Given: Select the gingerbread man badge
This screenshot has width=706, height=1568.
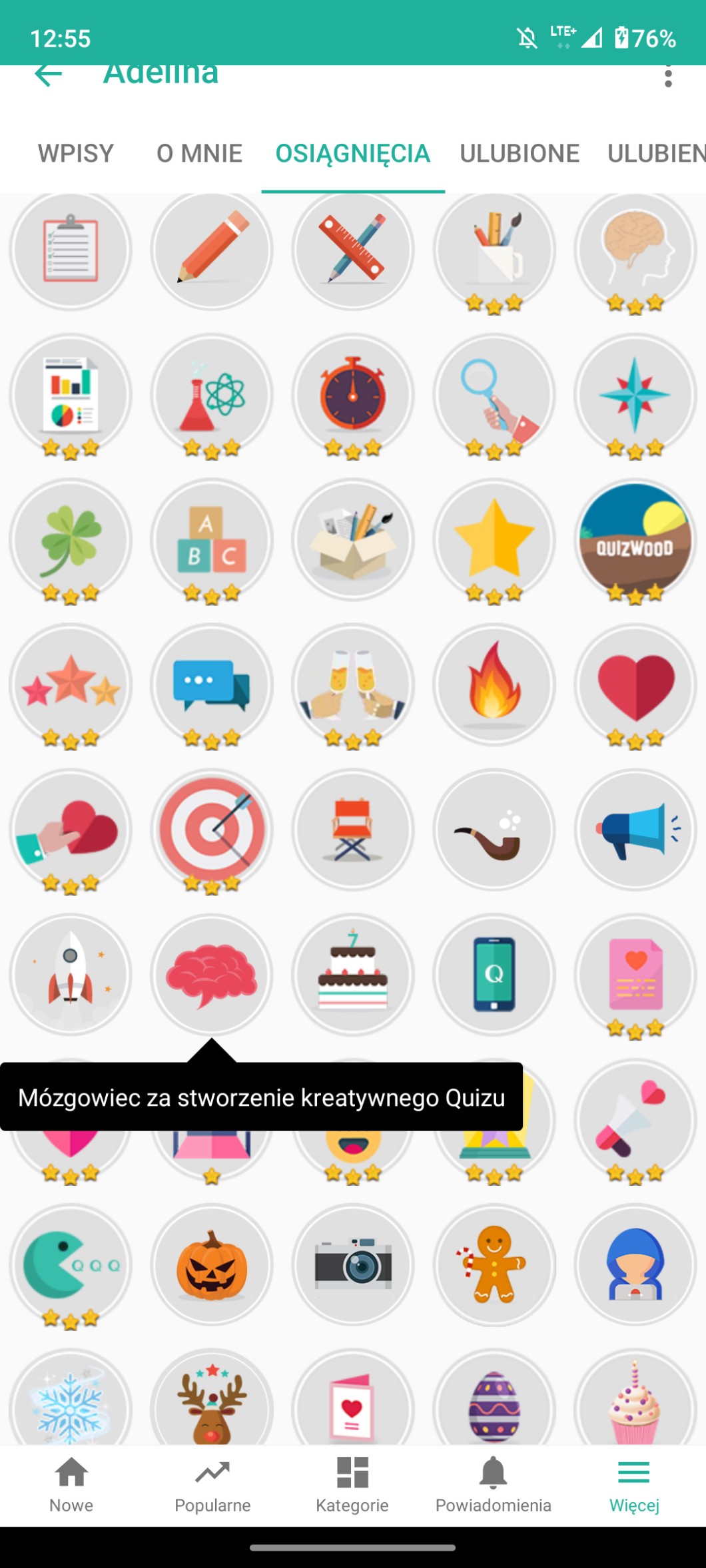Looking at the screenshot, I should (x=494, y=1265).
